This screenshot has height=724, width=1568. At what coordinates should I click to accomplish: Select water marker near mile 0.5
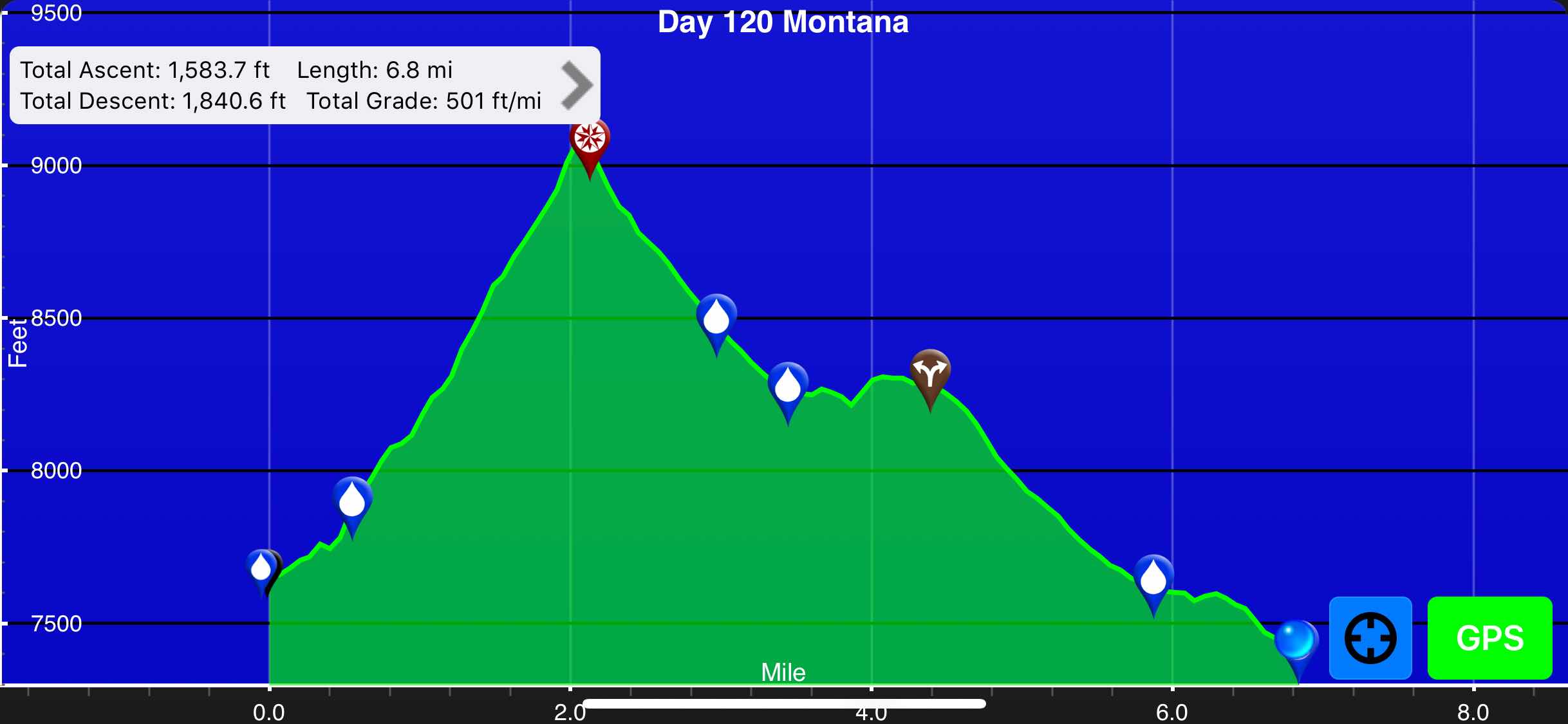pyautogui.click(x=352, y=501)
